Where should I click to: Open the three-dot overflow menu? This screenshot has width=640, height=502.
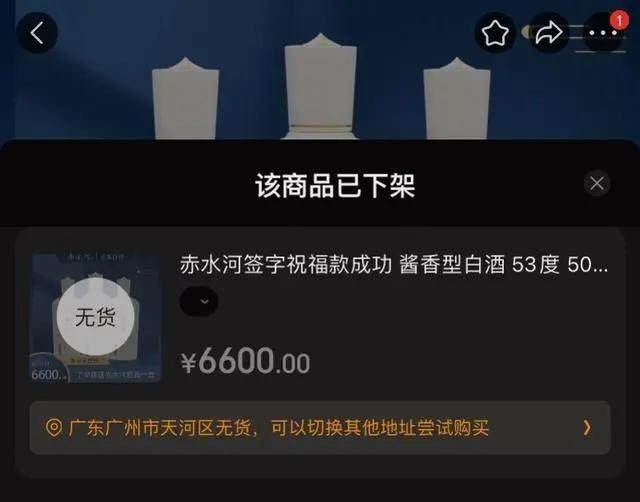[603, 34]
